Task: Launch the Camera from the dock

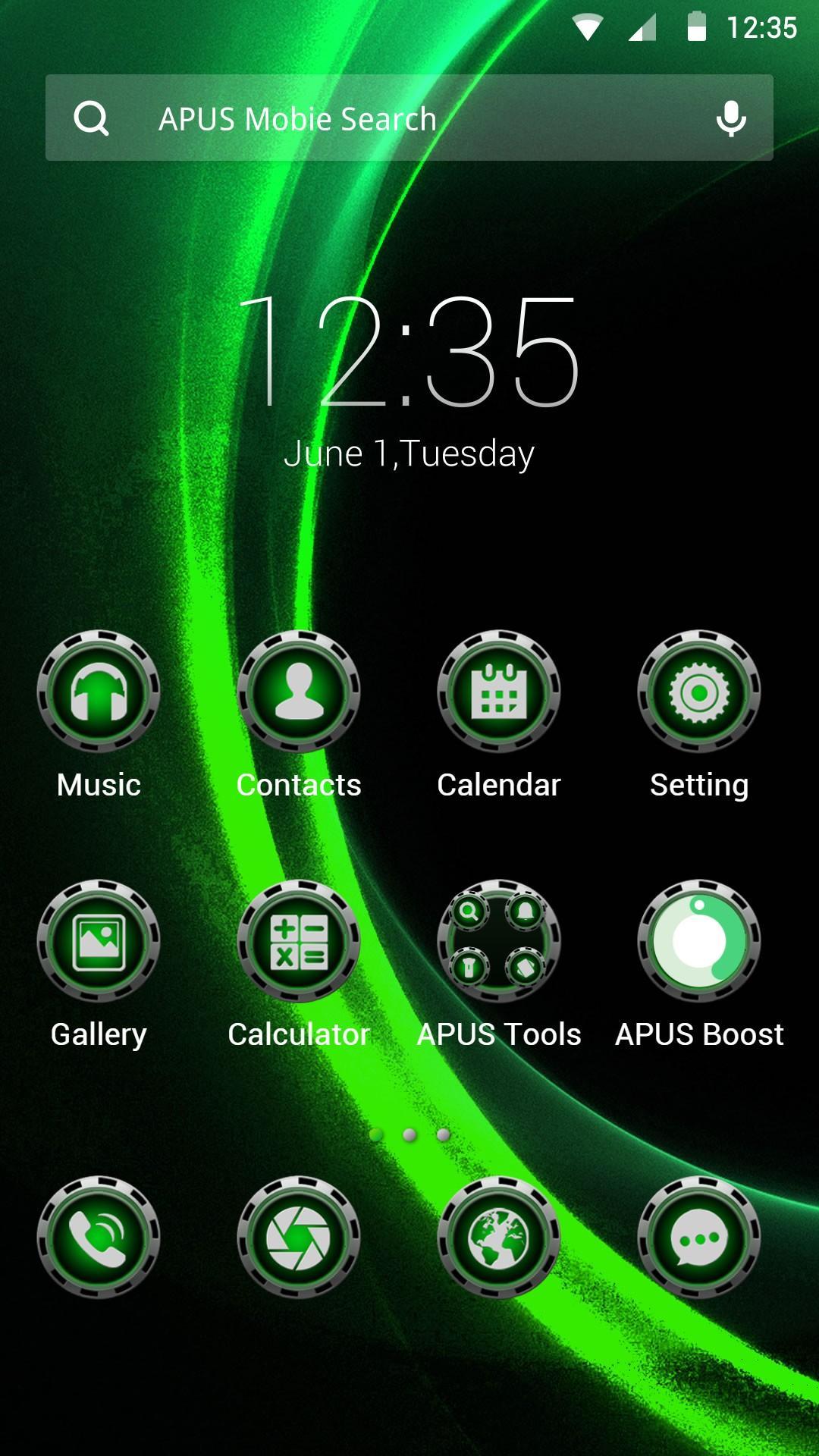Action: coord(300,1236)
